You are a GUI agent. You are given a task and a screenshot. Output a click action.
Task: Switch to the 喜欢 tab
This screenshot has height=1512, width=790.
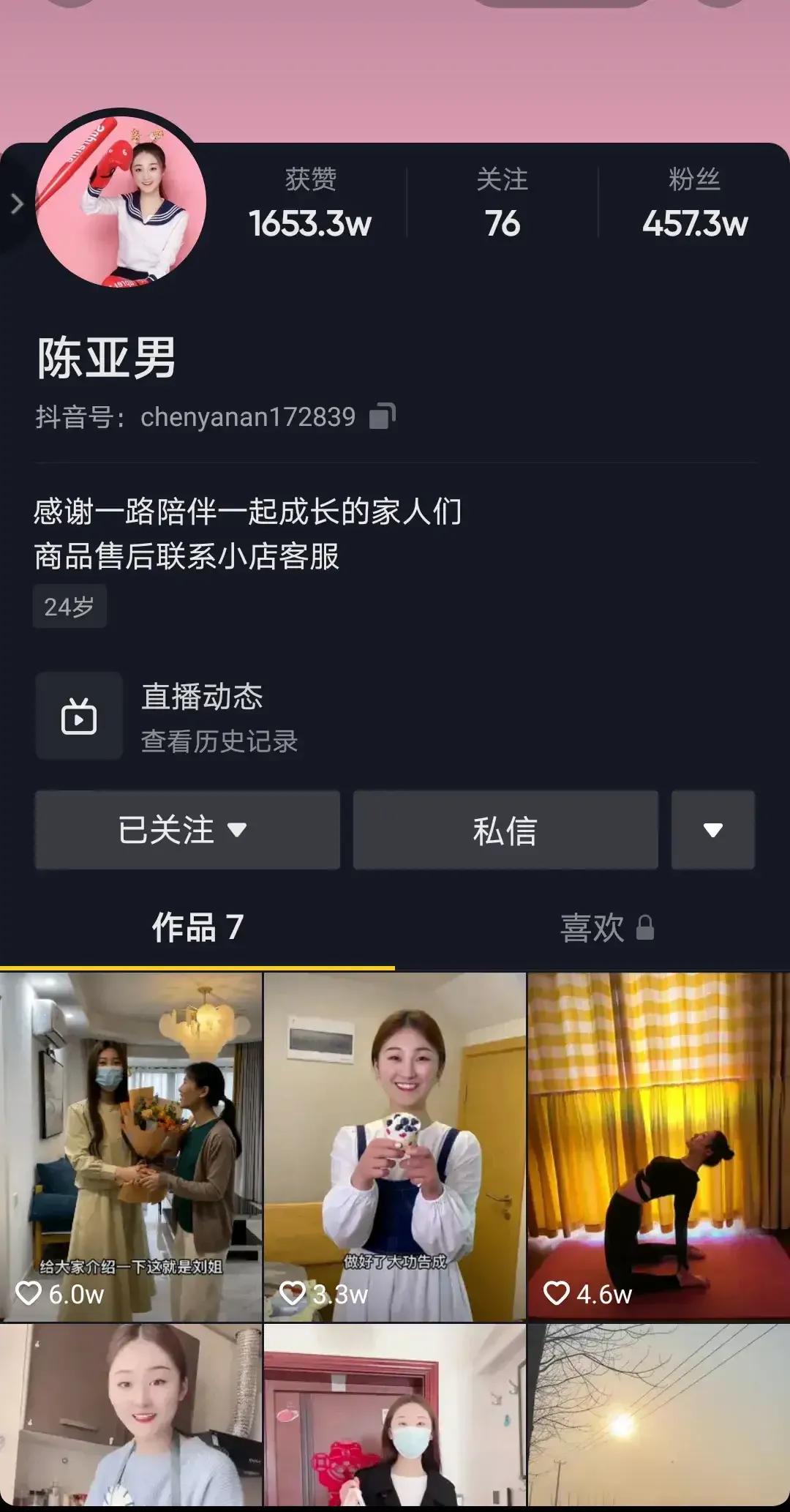(594, 928)
